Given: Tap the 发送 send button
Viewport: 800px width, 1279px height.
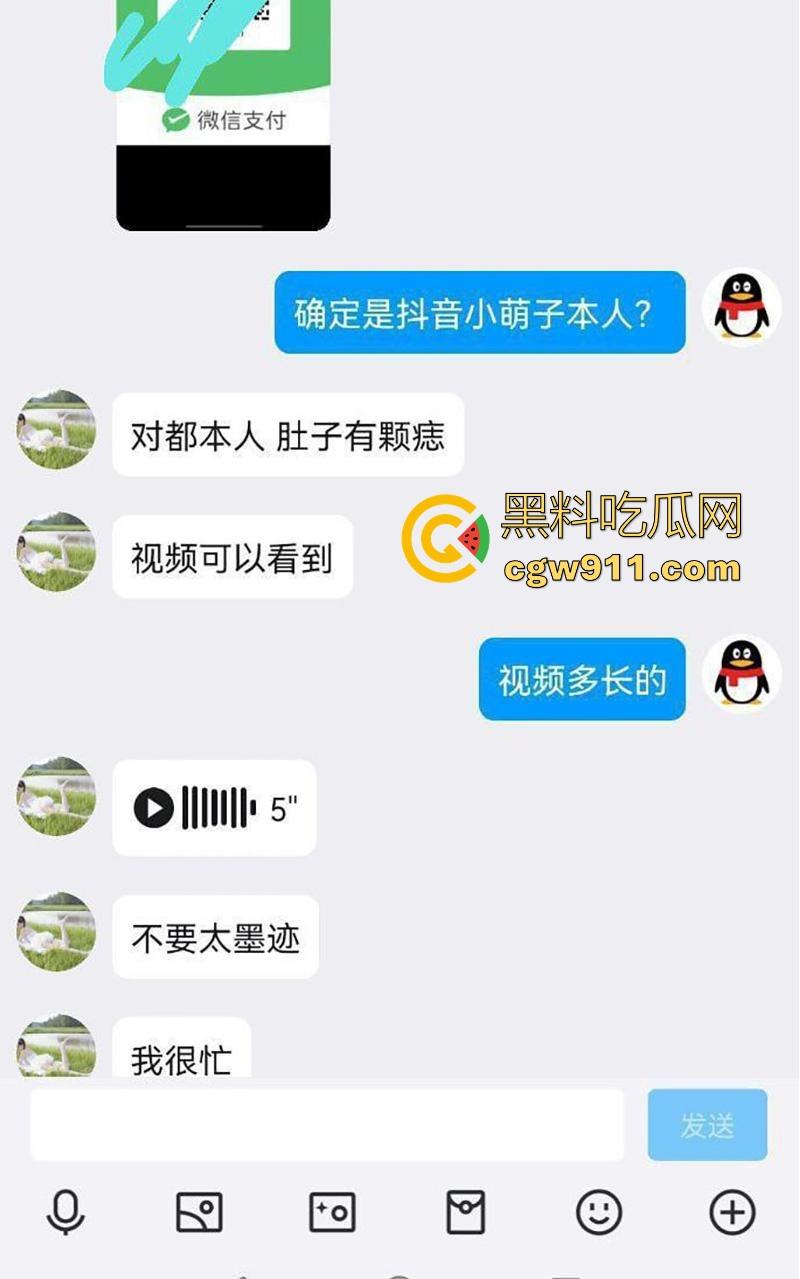Looking at the screenshot, I should [x=707, y=1125].
